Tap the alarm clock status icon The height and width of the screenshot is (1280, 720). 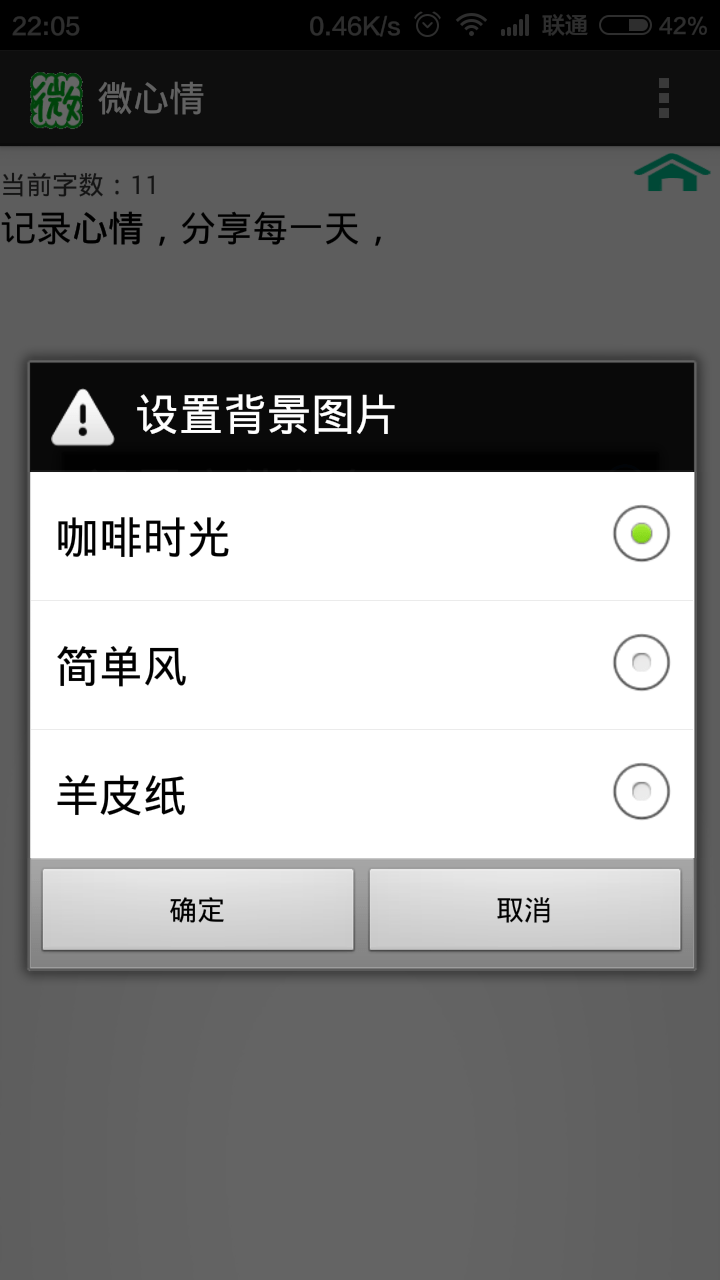click(x=428, y=26)
